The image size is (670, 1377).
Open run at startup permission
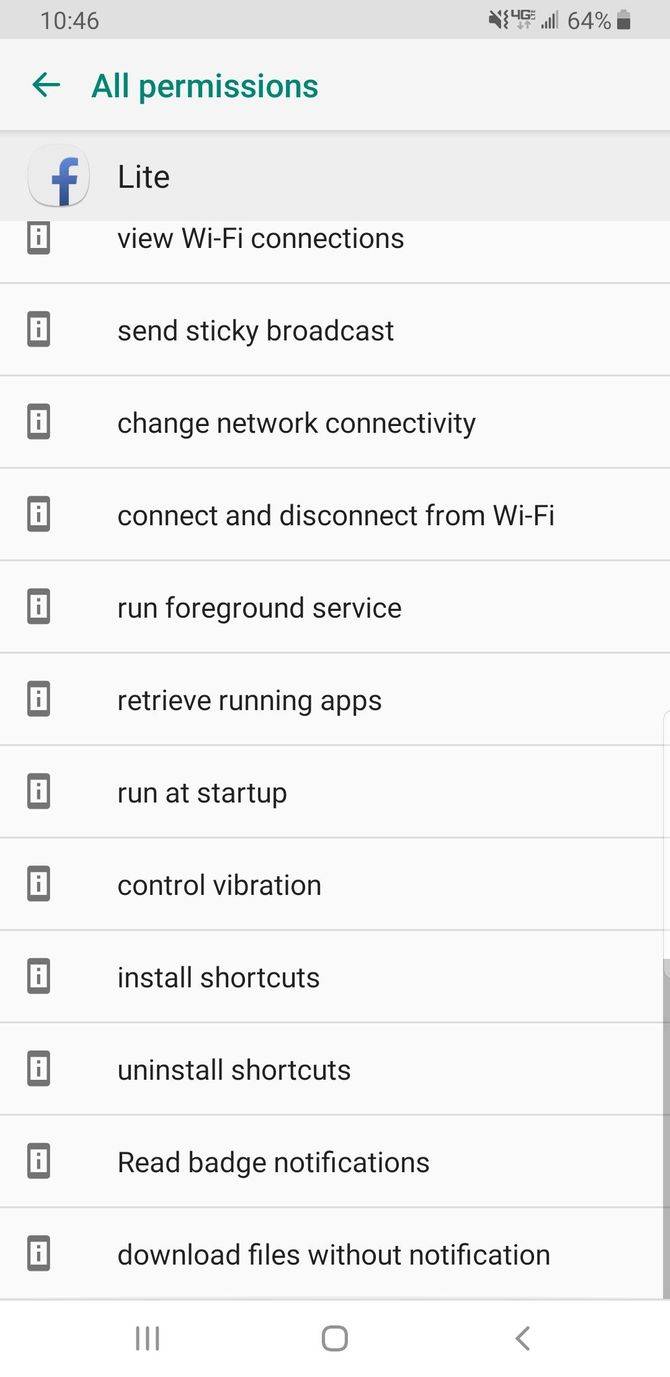click(202, 793)
